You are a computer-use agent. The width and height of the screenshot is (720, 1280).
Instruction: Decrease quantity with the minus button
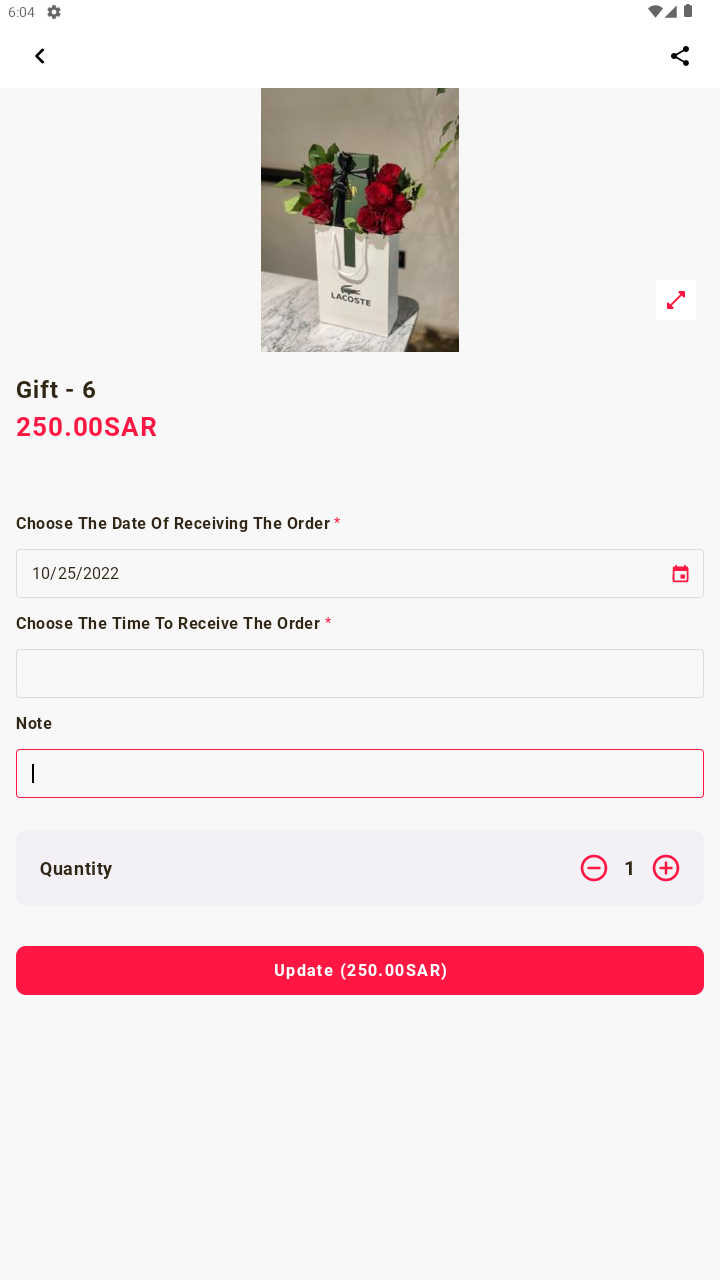click(594, 868)
